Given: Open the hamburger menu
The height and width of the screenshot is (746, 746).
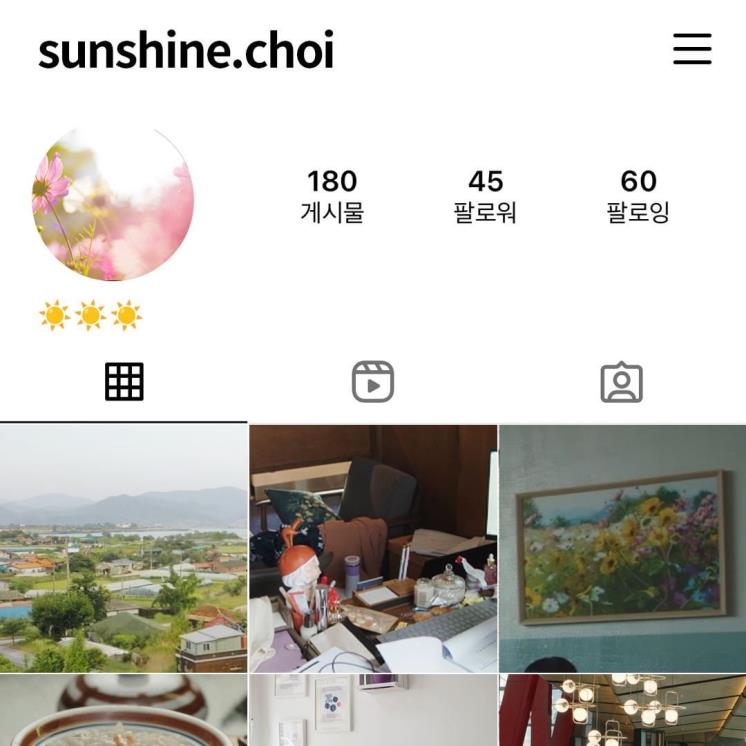Looking at the screenshot, I should 692,49.
